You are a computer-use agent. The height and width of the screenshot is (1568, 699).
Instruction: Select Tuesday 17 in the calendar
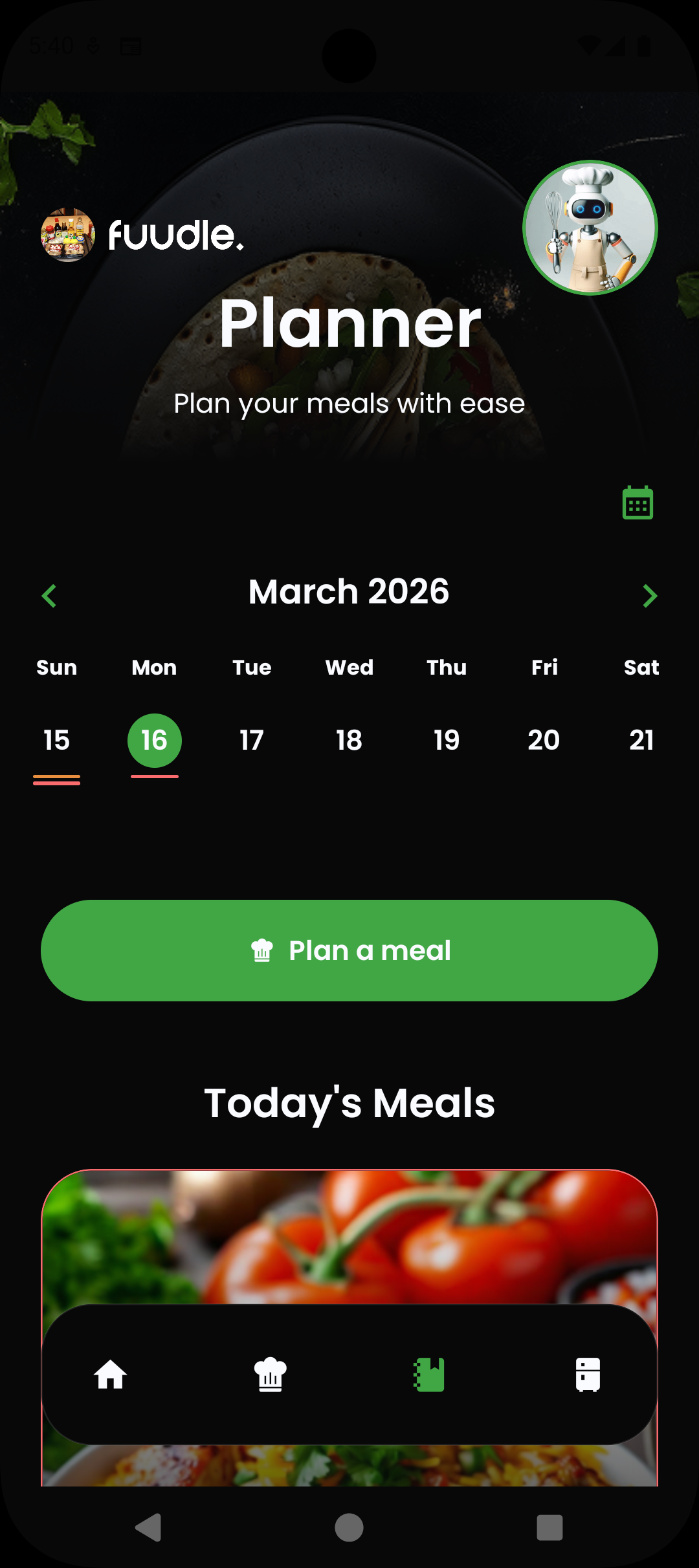tap(252, 740)
